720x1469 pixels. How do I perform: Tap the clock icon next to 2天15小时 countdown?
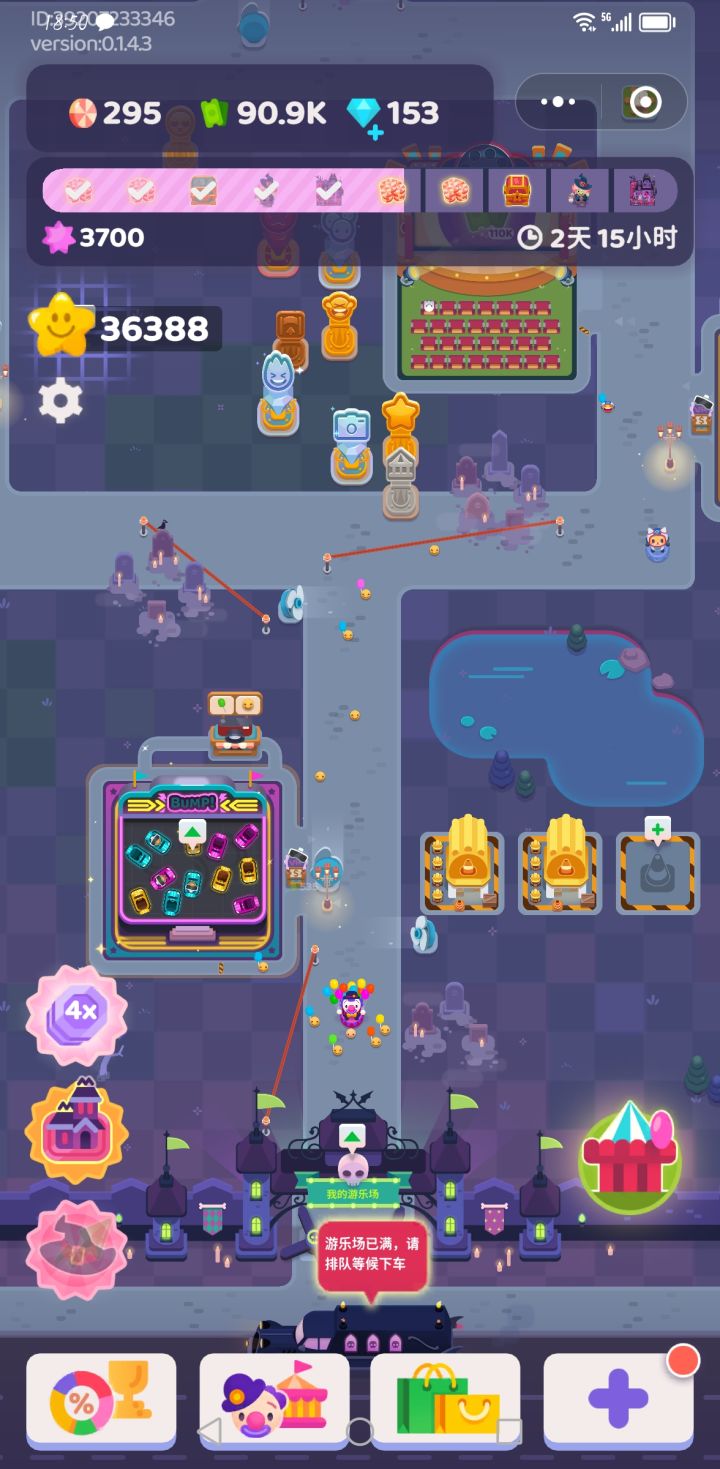pyautogui.click(x=530, y=238)
